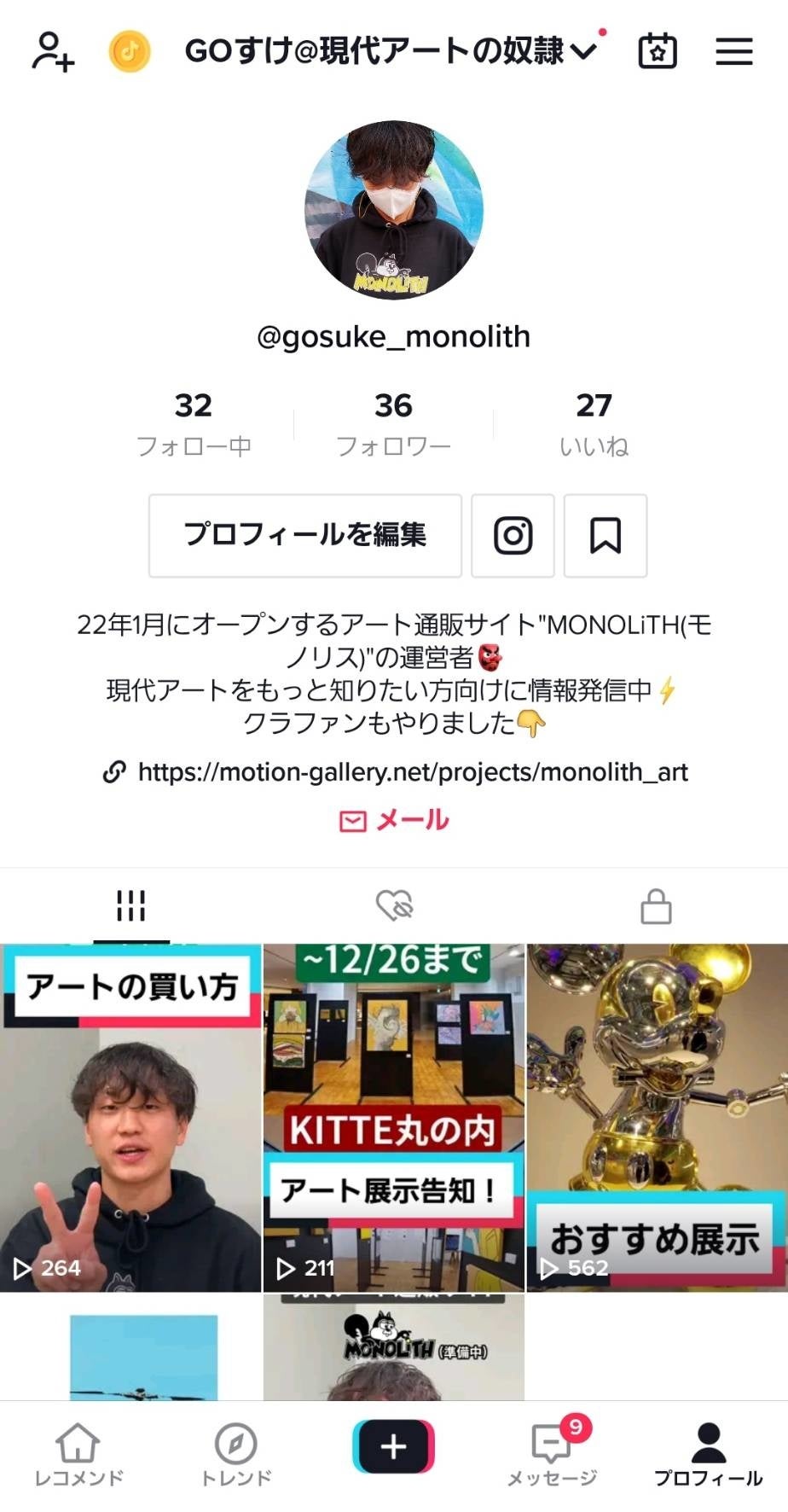Tap the profile avatar photo
788x1512 pixels.
(394, 210)
